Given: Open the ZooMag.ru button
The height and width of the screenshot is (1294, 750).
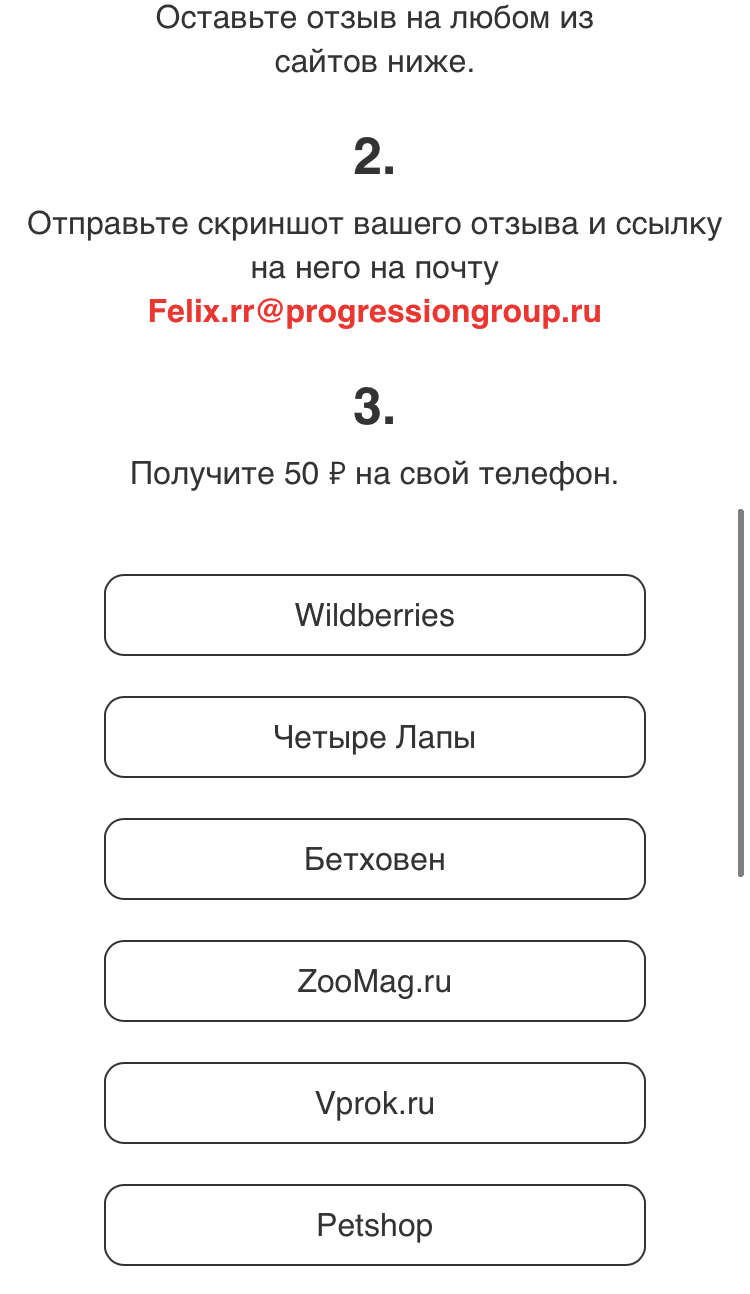Looking at the screenshot, I should (x=375, y=981).
